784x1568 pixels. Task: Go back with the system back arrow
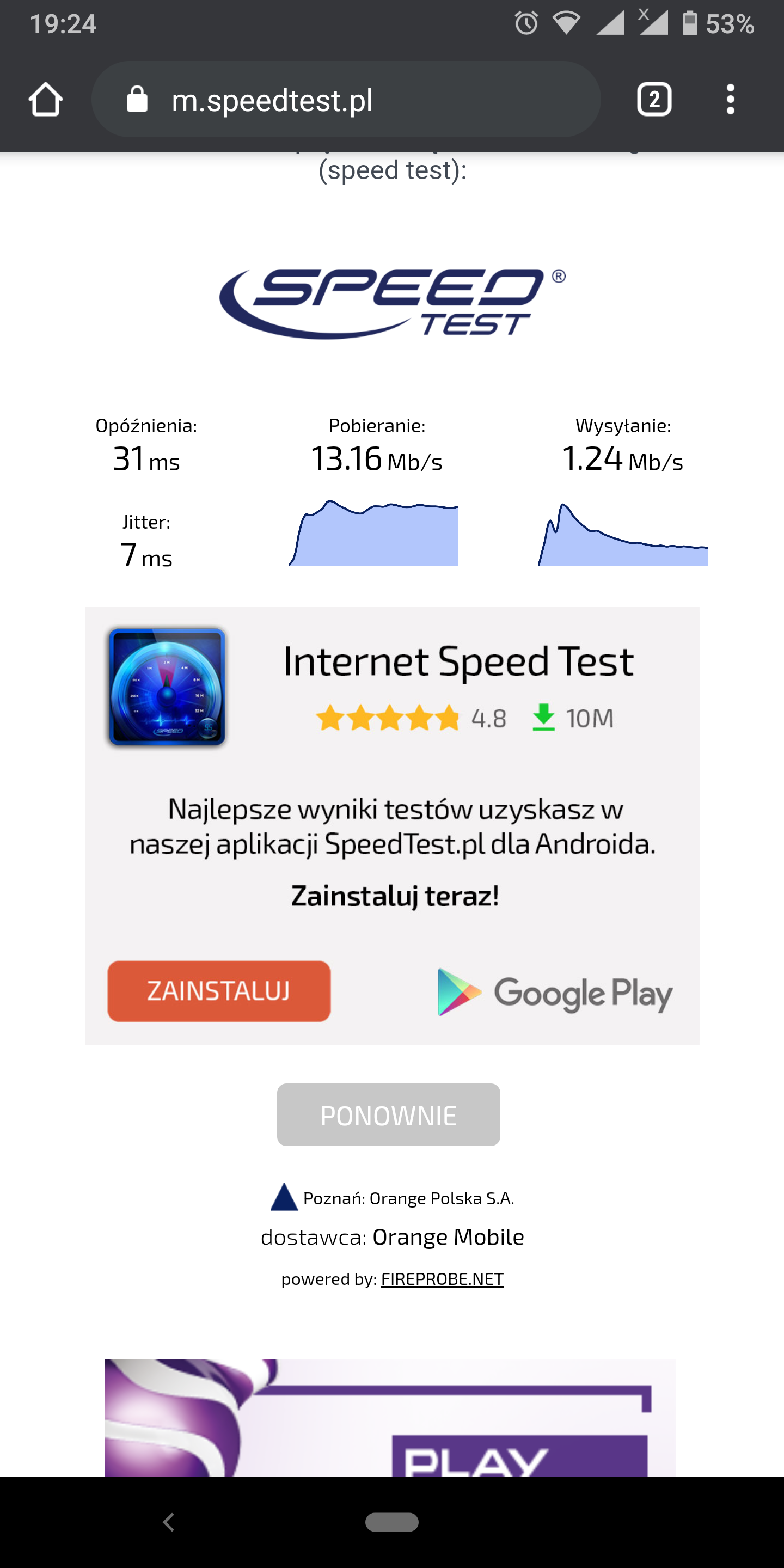coord(169,1522)
